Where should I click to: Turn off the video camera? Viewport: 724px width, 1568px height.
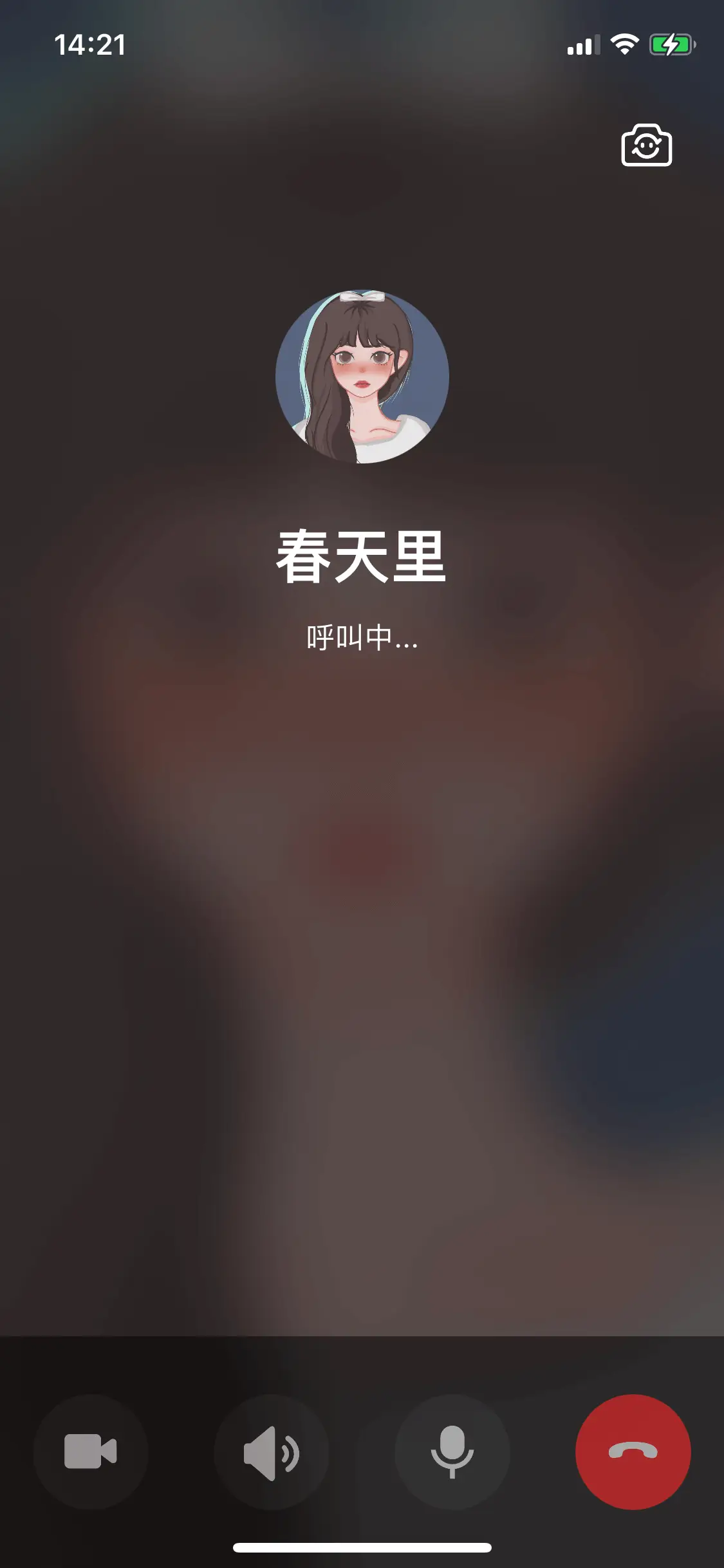tap(90, 1451)
